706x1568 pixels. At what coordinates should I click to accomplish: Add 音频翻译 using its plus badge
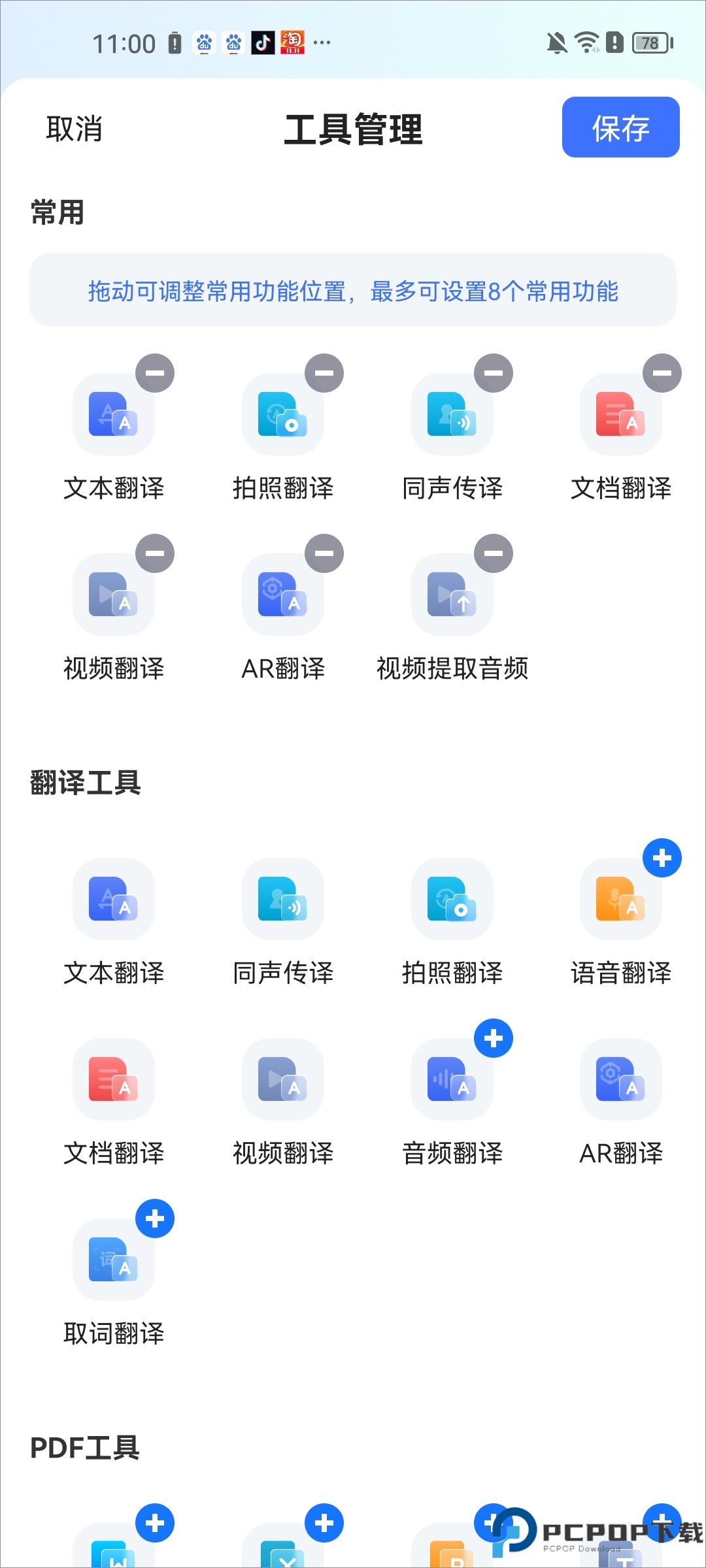[x=494, y=1038]
